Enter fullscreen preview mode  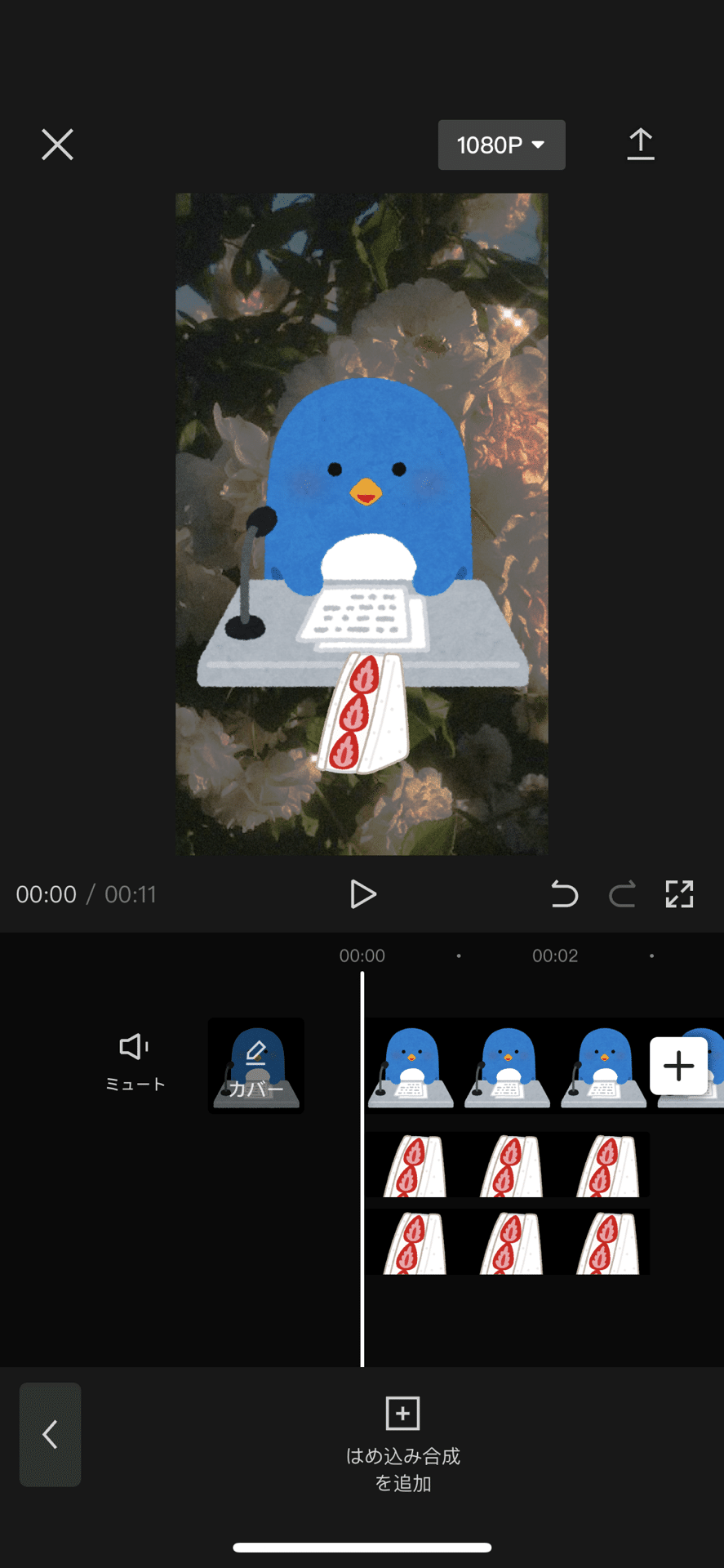[679, 894]
